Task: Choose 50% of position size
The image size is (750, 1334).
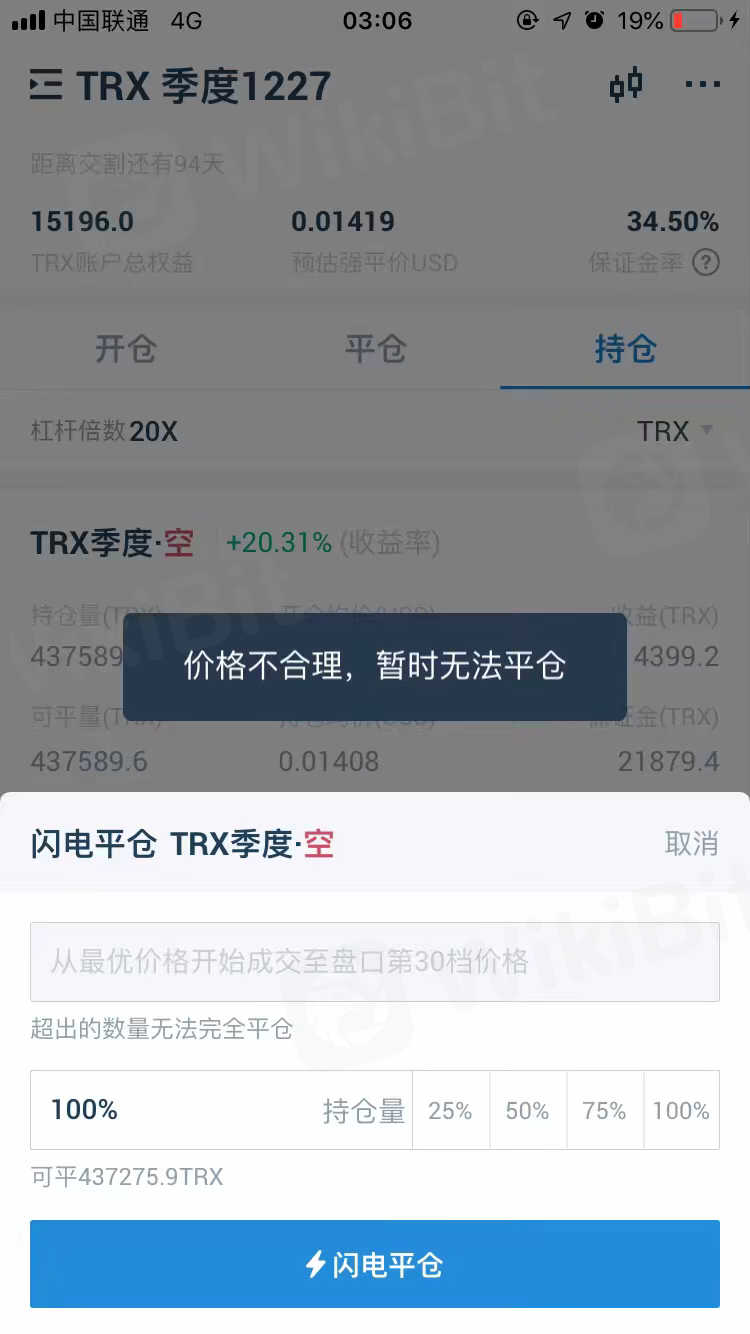Action: (527, 1110)
